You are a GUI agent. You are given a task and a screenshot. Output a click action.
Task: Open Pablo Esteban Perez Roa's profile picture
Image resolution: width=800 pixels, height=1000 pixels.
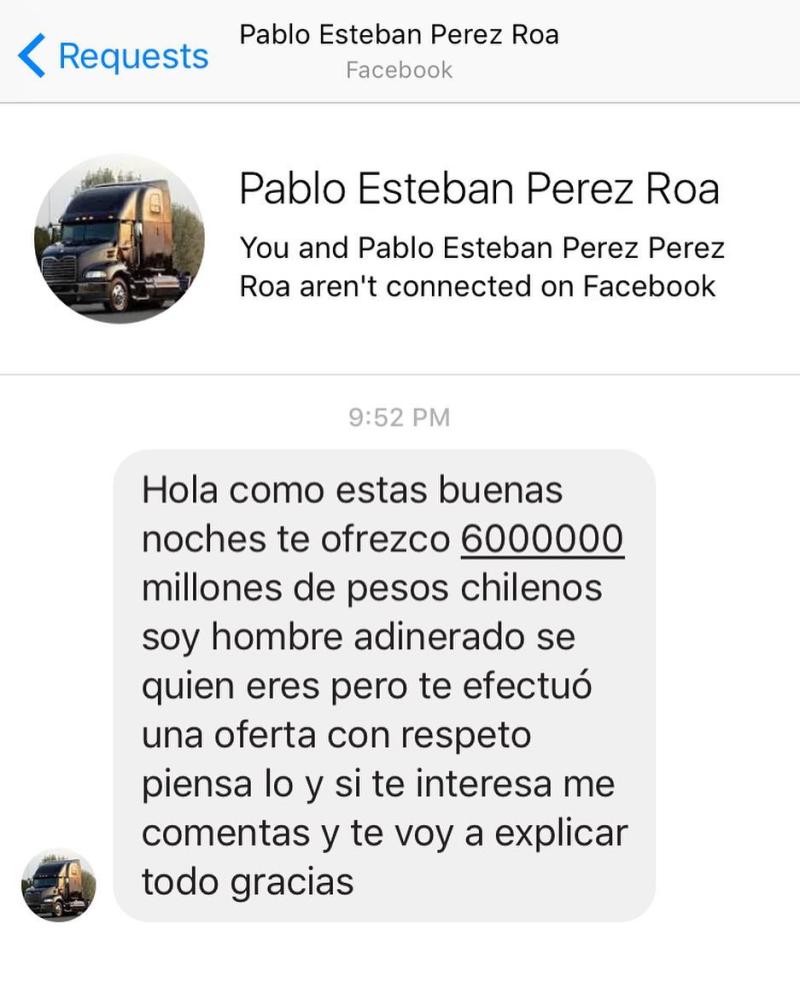pos(119,239)
